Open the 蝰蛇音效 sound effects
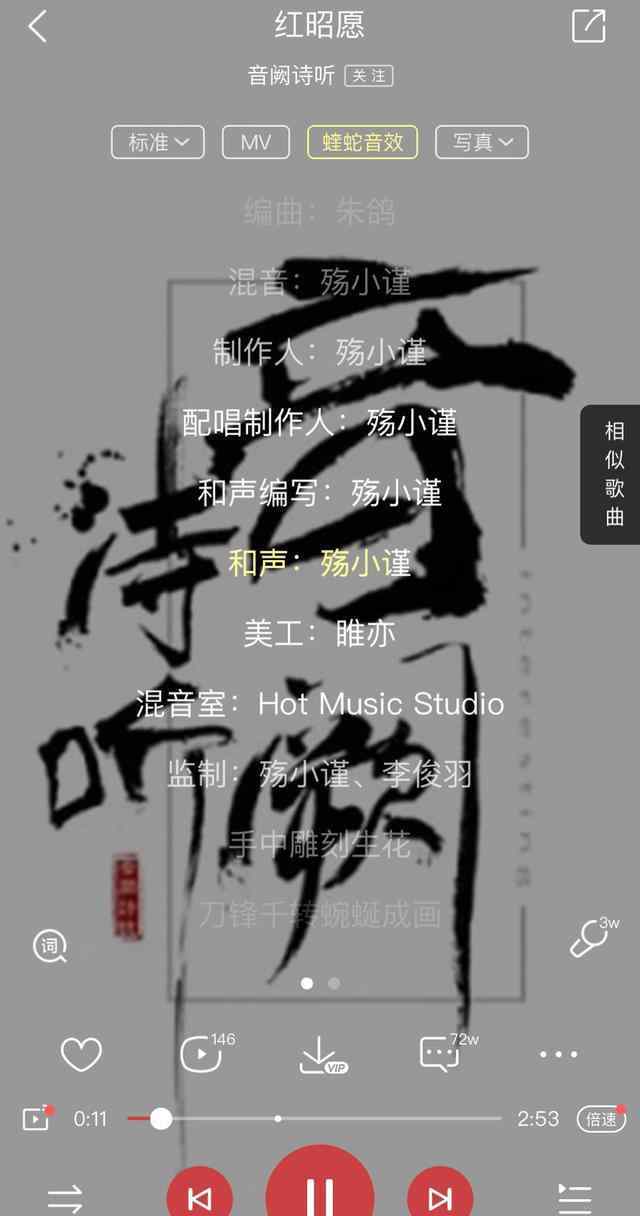This screenshot has height=1216, width=640. [362, 142]
